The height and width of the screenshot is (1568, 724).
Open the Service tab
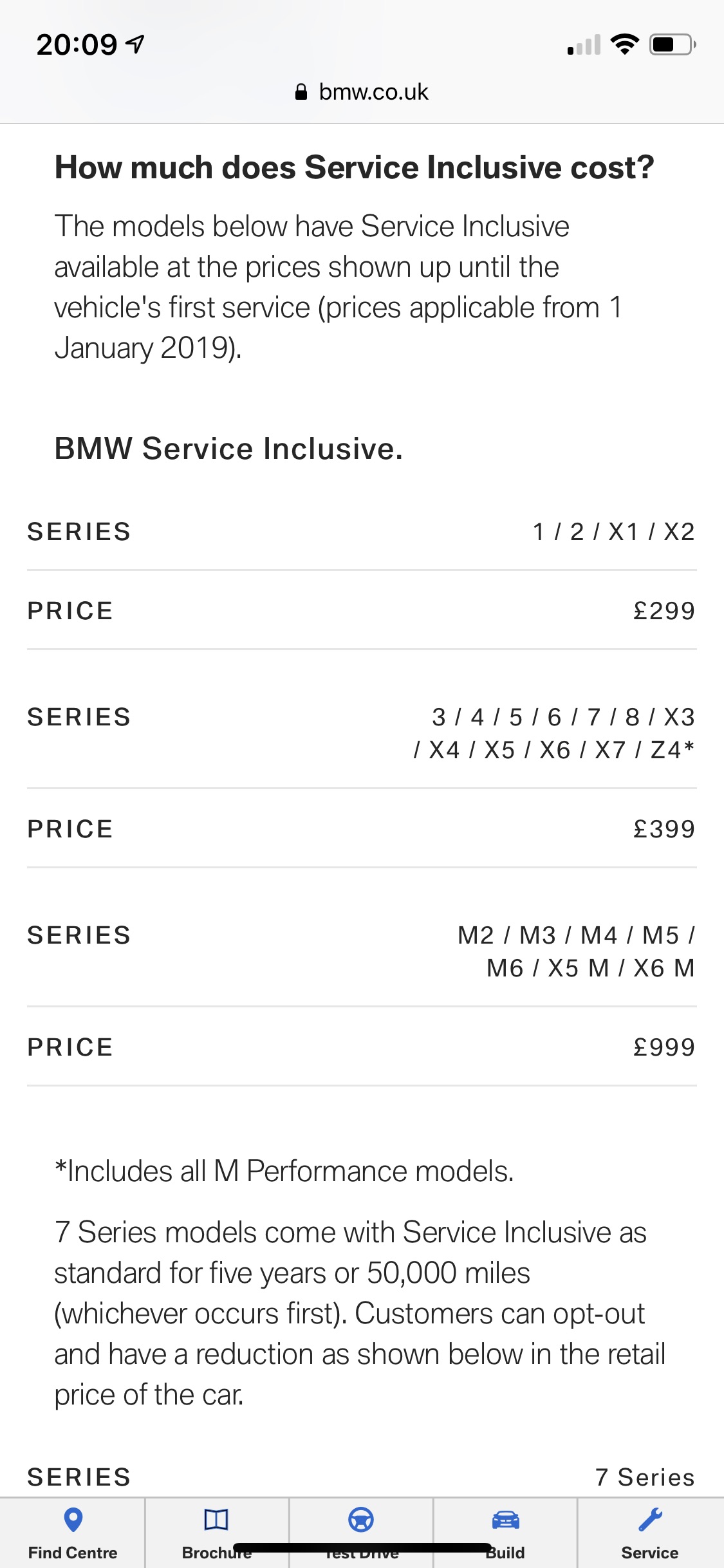point(651,1533)
